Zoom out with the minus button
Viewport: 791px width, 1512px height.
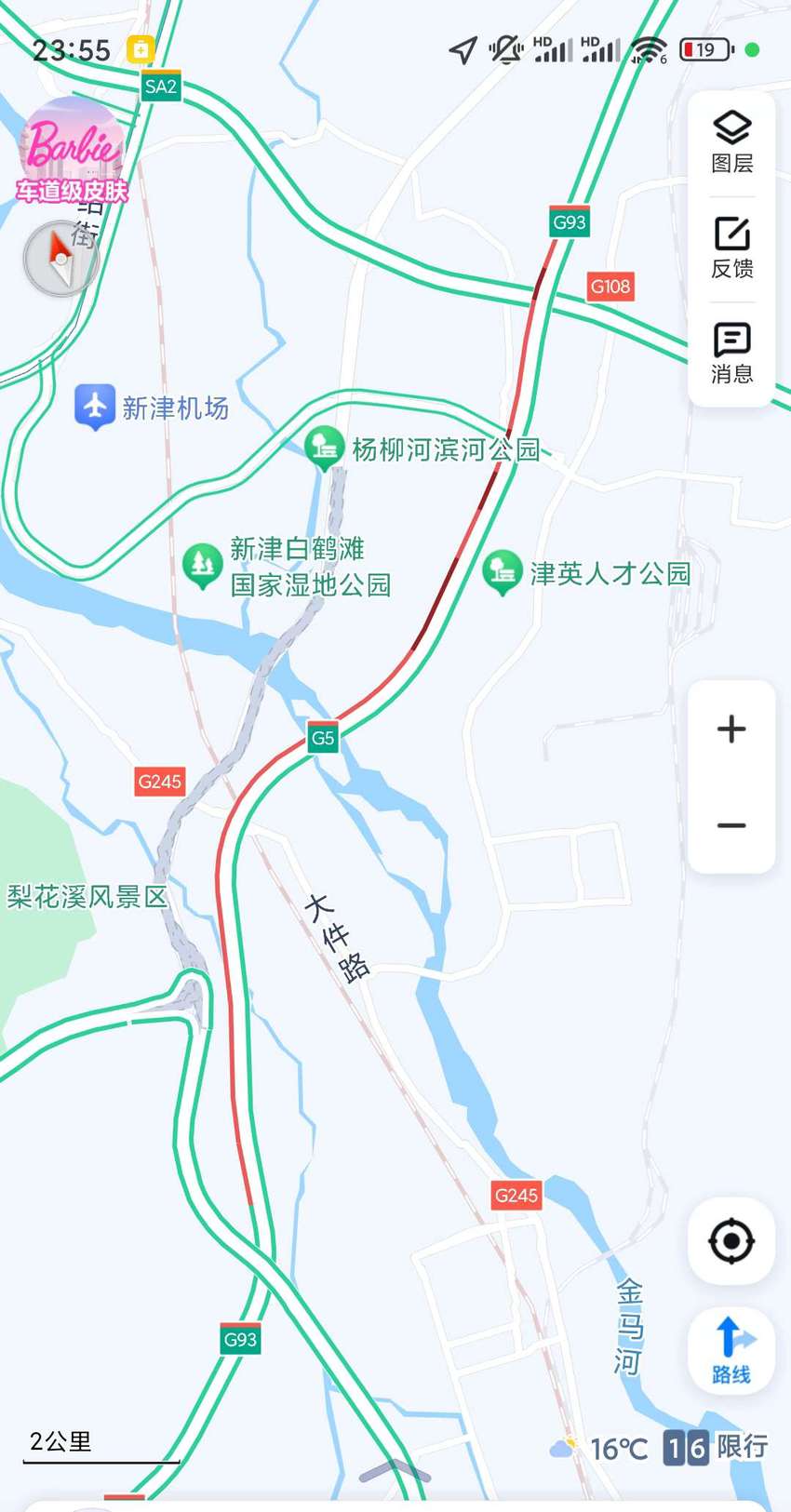[x=731, y=826]
